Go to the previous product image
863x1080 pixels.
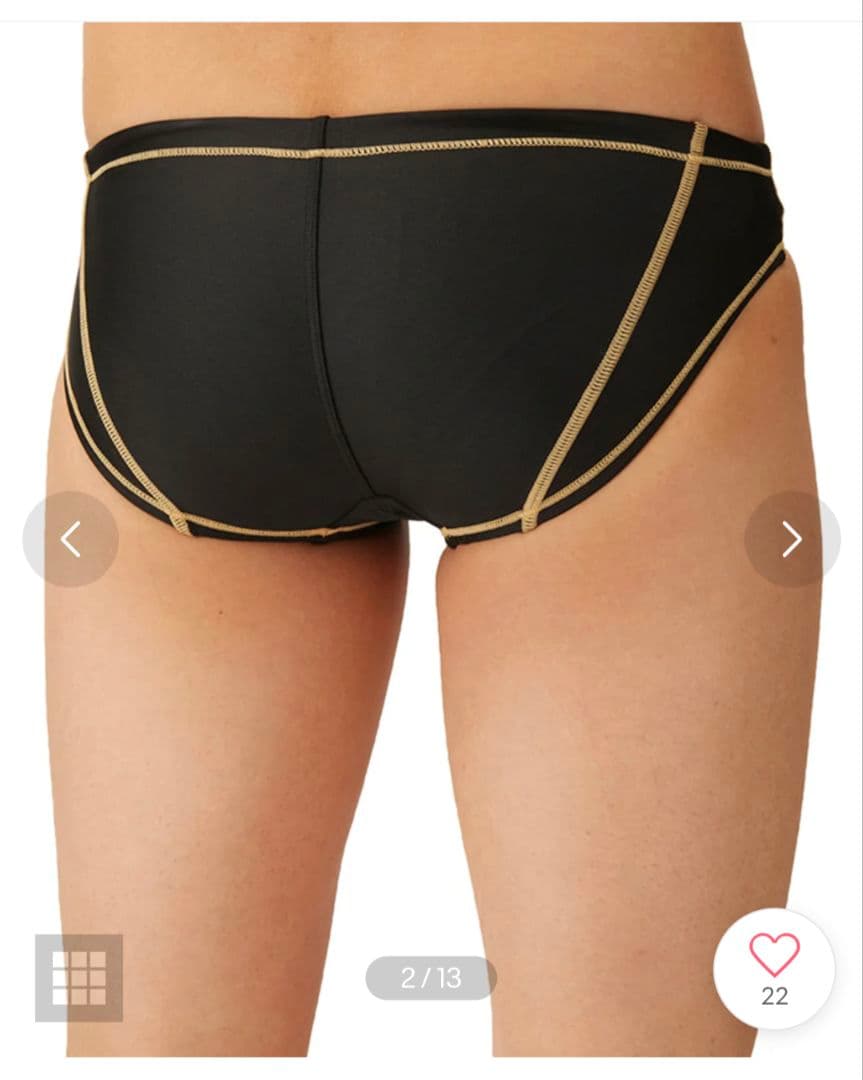[x=70, y=539]
